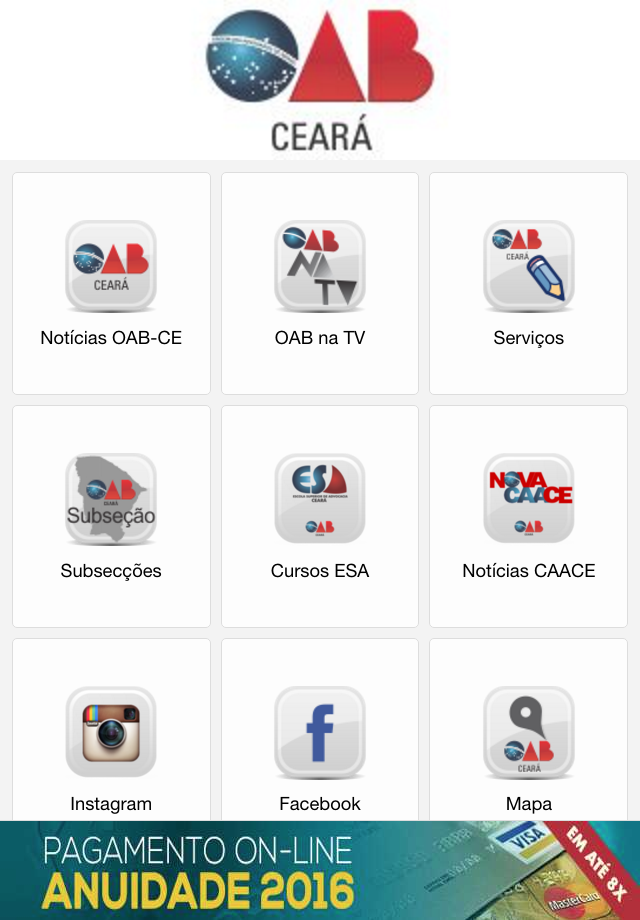This screenshot has height=920, width=640.
Task: Tap the Anuidade 2016 payment banner
Action: point(320,870)
